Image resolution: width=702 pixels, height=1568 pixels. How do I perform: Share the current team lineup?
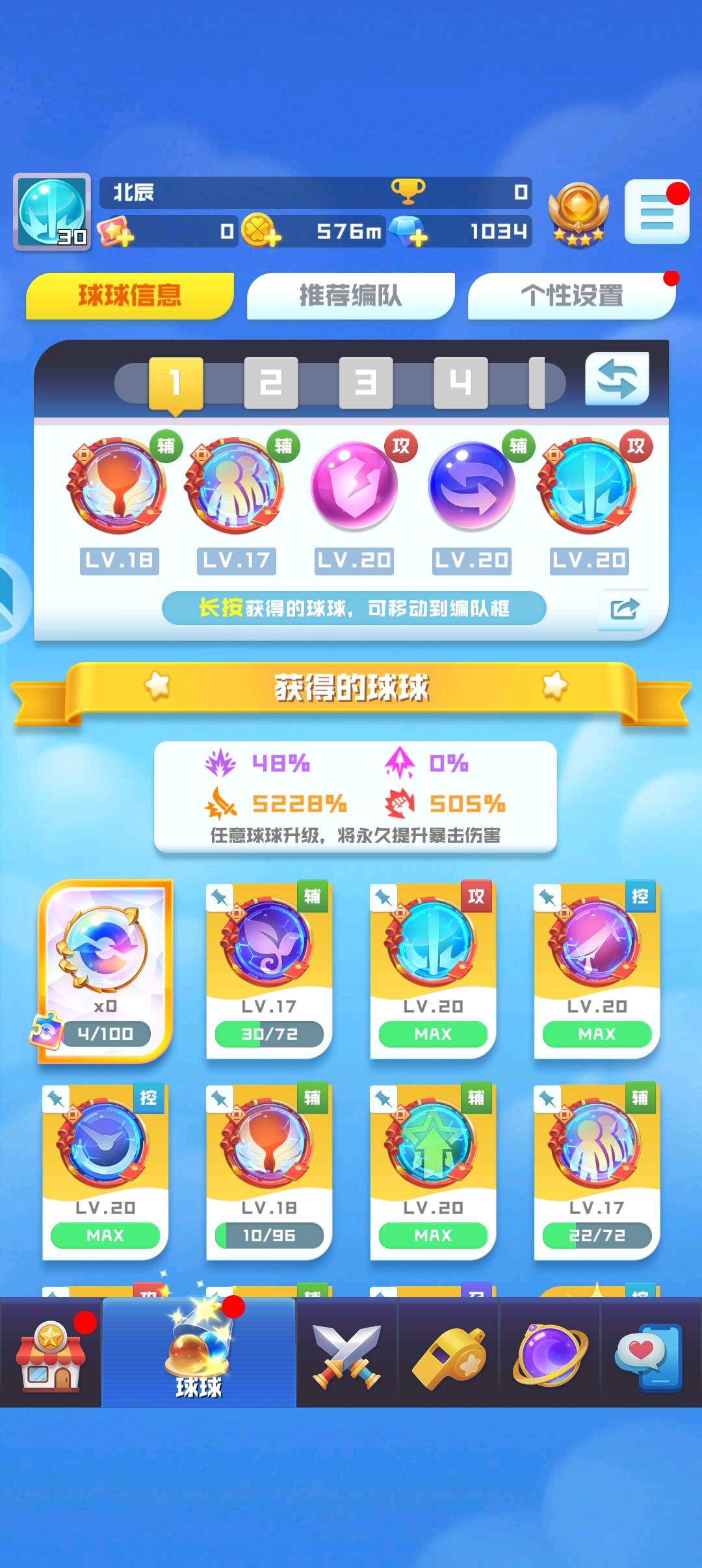(624, 609)
